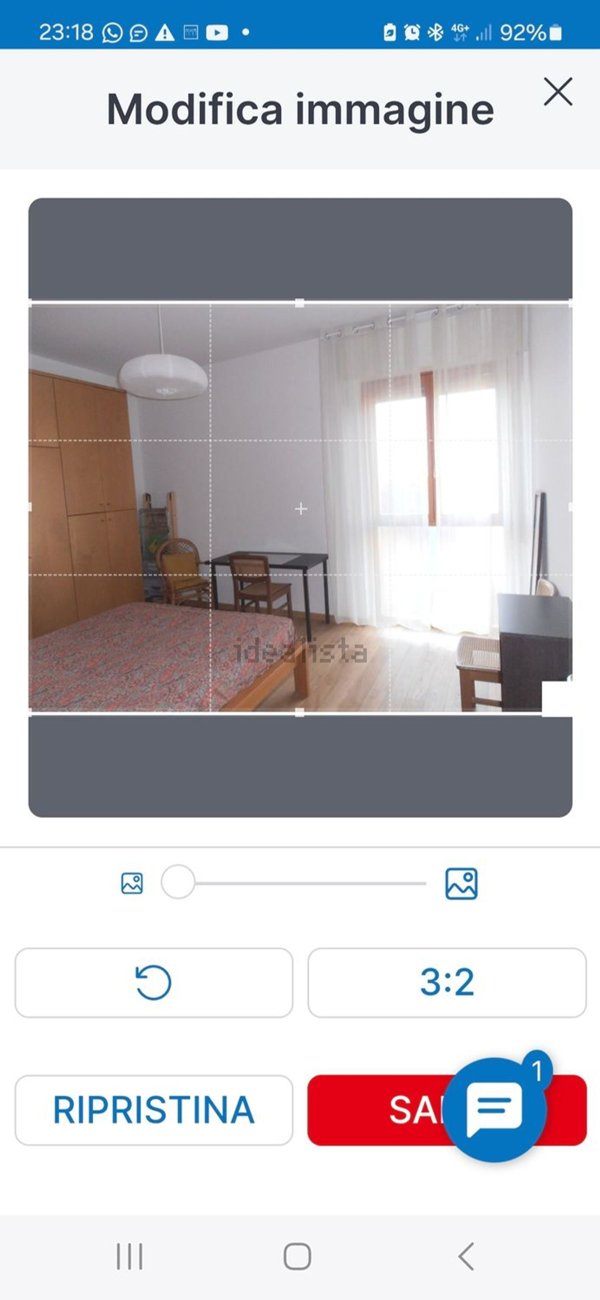
Task: Tap the zoom slider handle
Action: 178,883
